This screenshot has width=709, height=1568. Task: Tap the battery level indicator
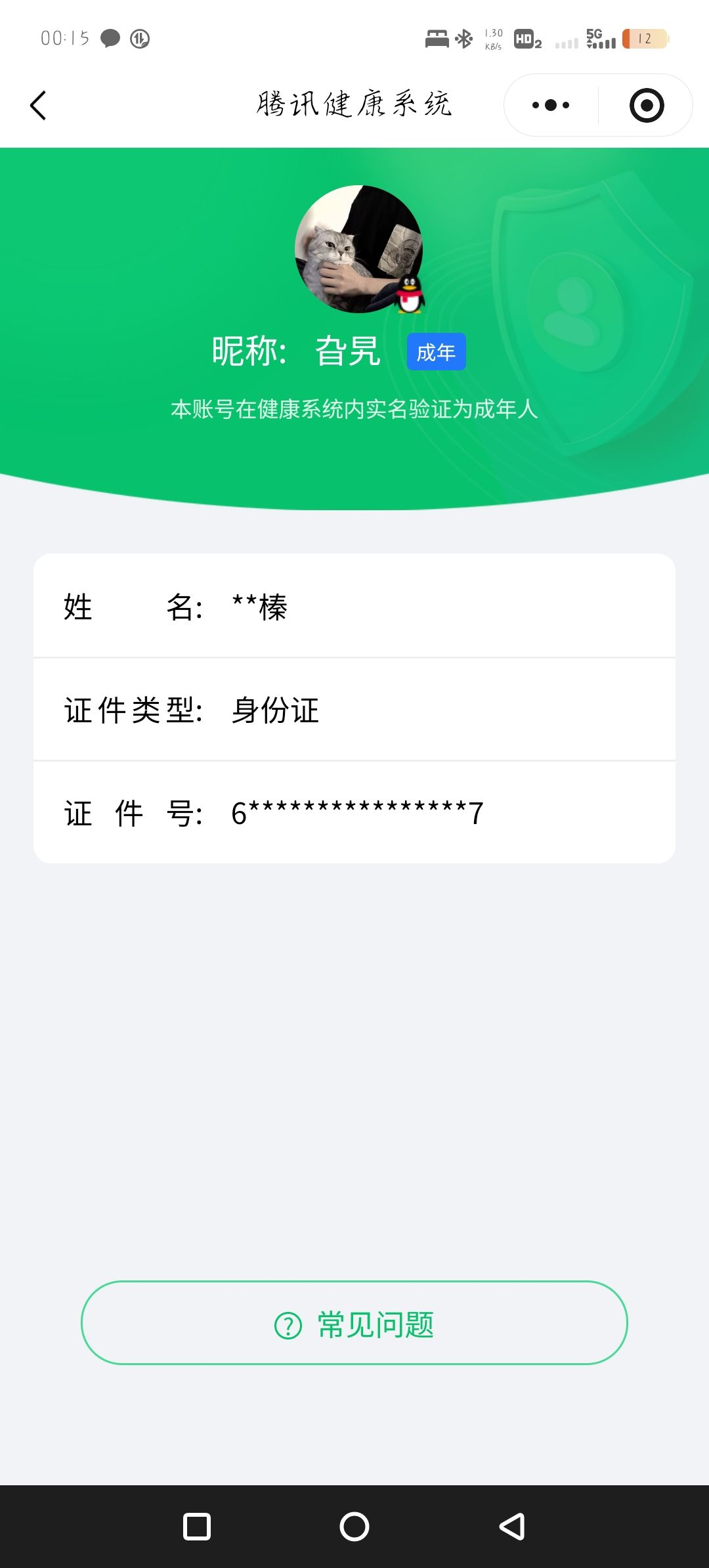pos(646,39)
